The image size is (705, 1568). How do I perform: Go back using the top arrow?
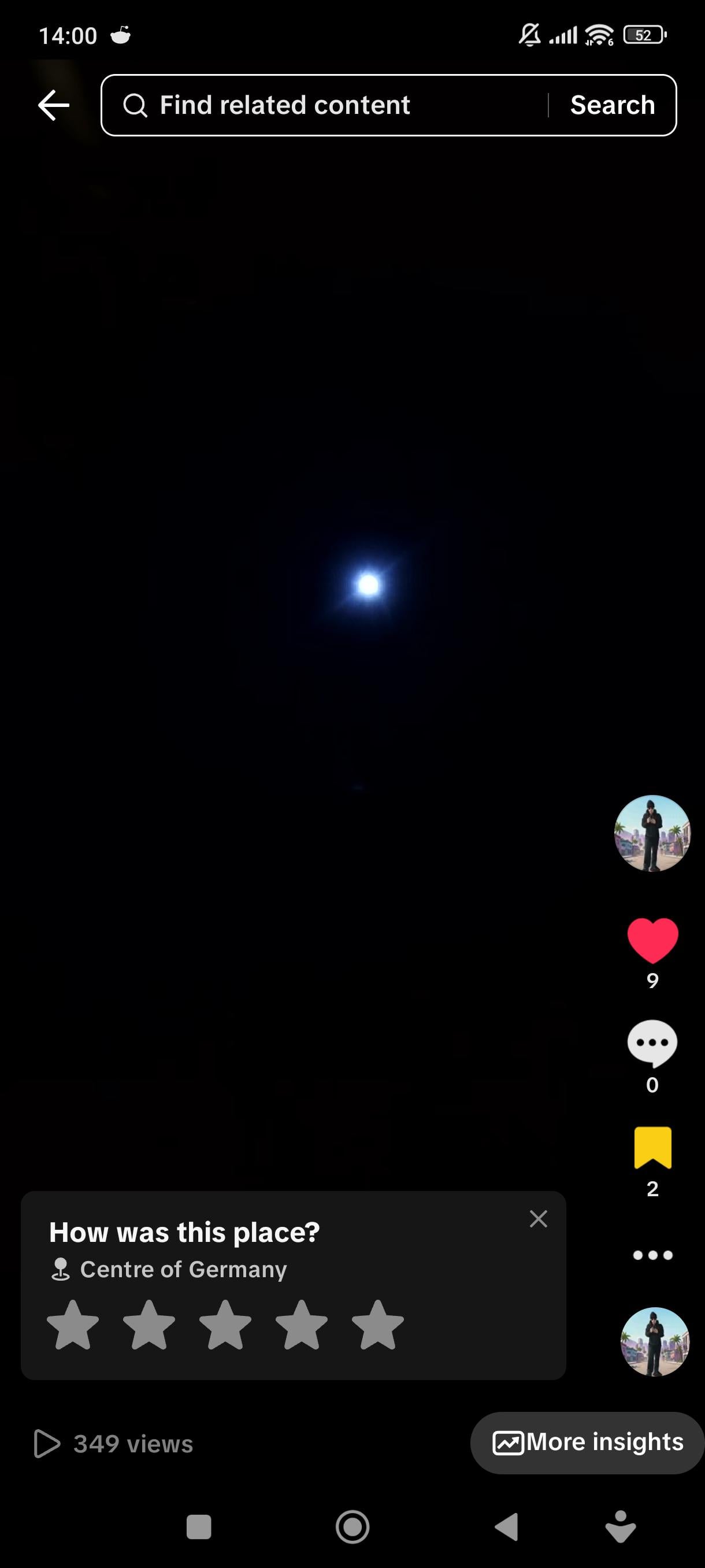tap(54, 105)
